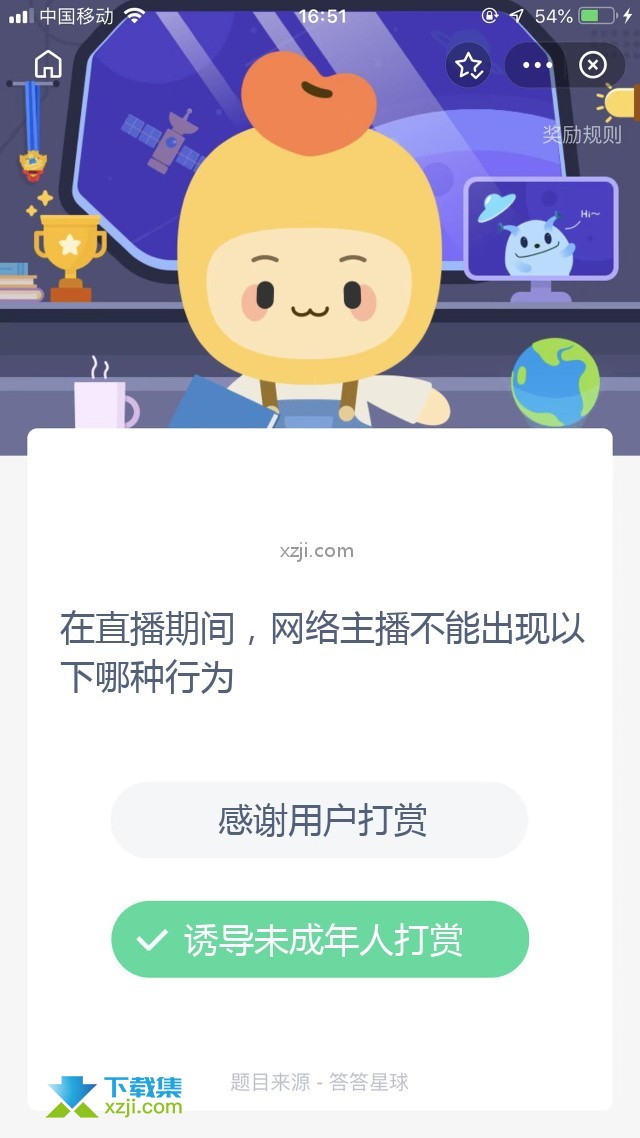Choose answer 感谢用户打赏
The image size is (640, 1138).
[x=319, y=820]
